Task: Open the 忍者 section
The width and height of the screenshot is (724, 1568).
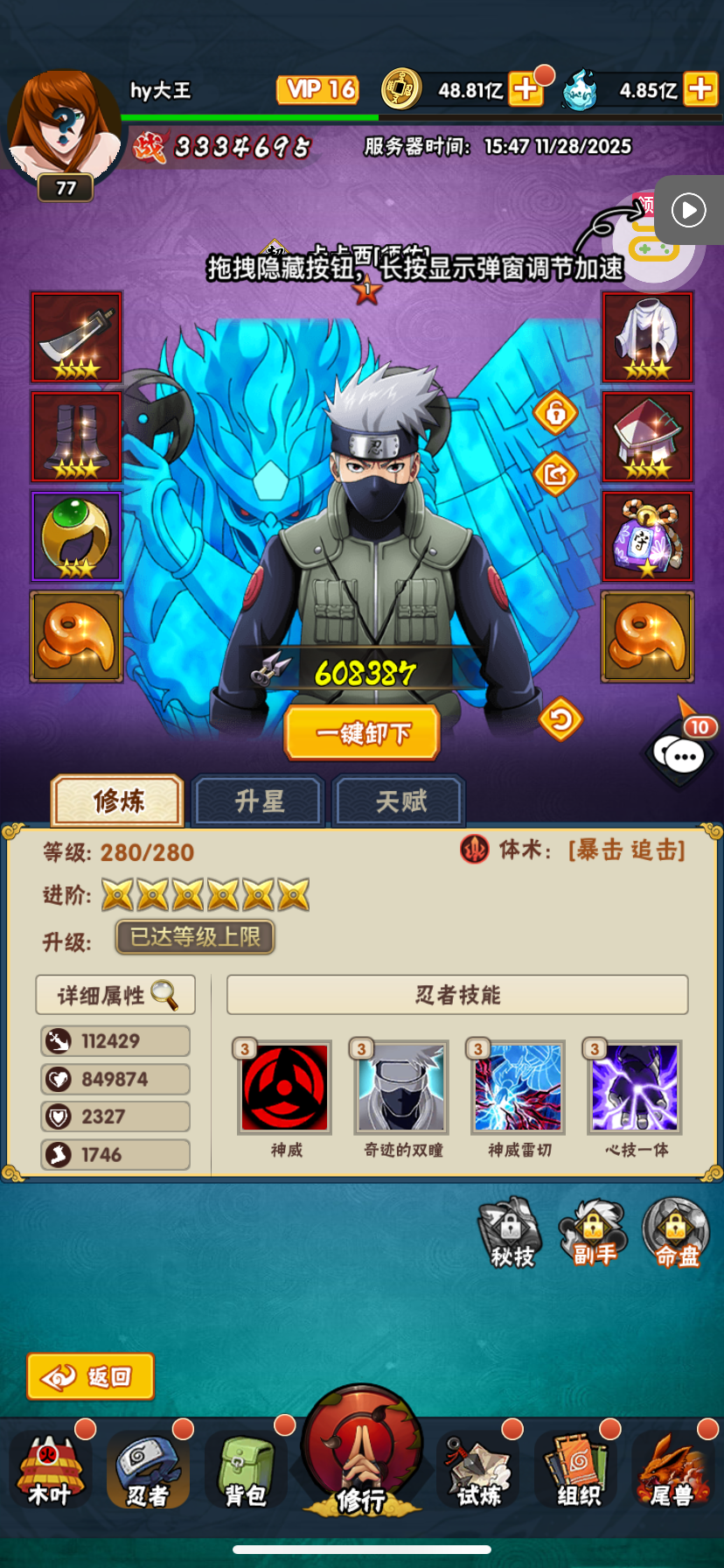Action: pos(147,1472)
